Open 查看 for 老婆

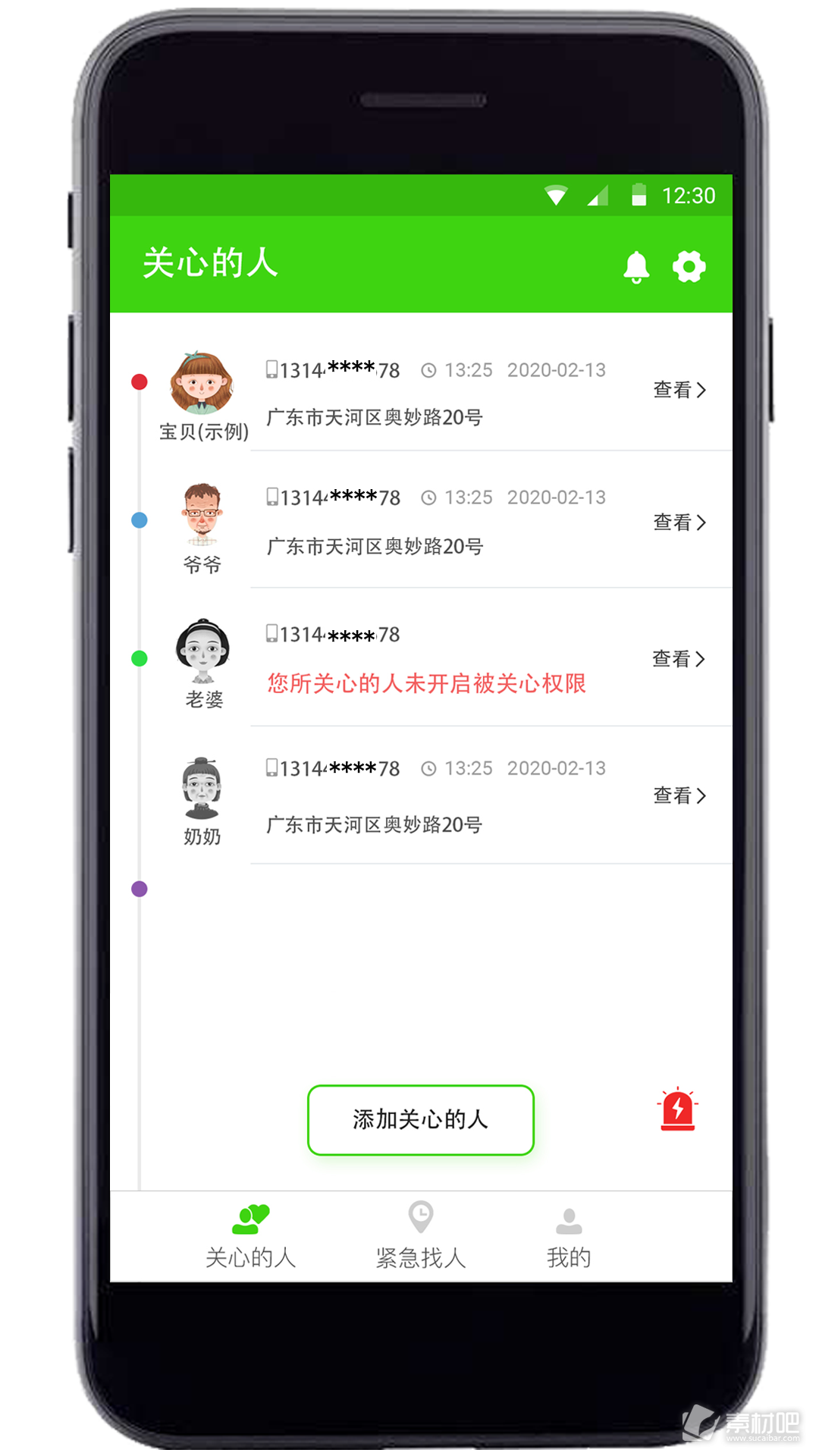679,659
